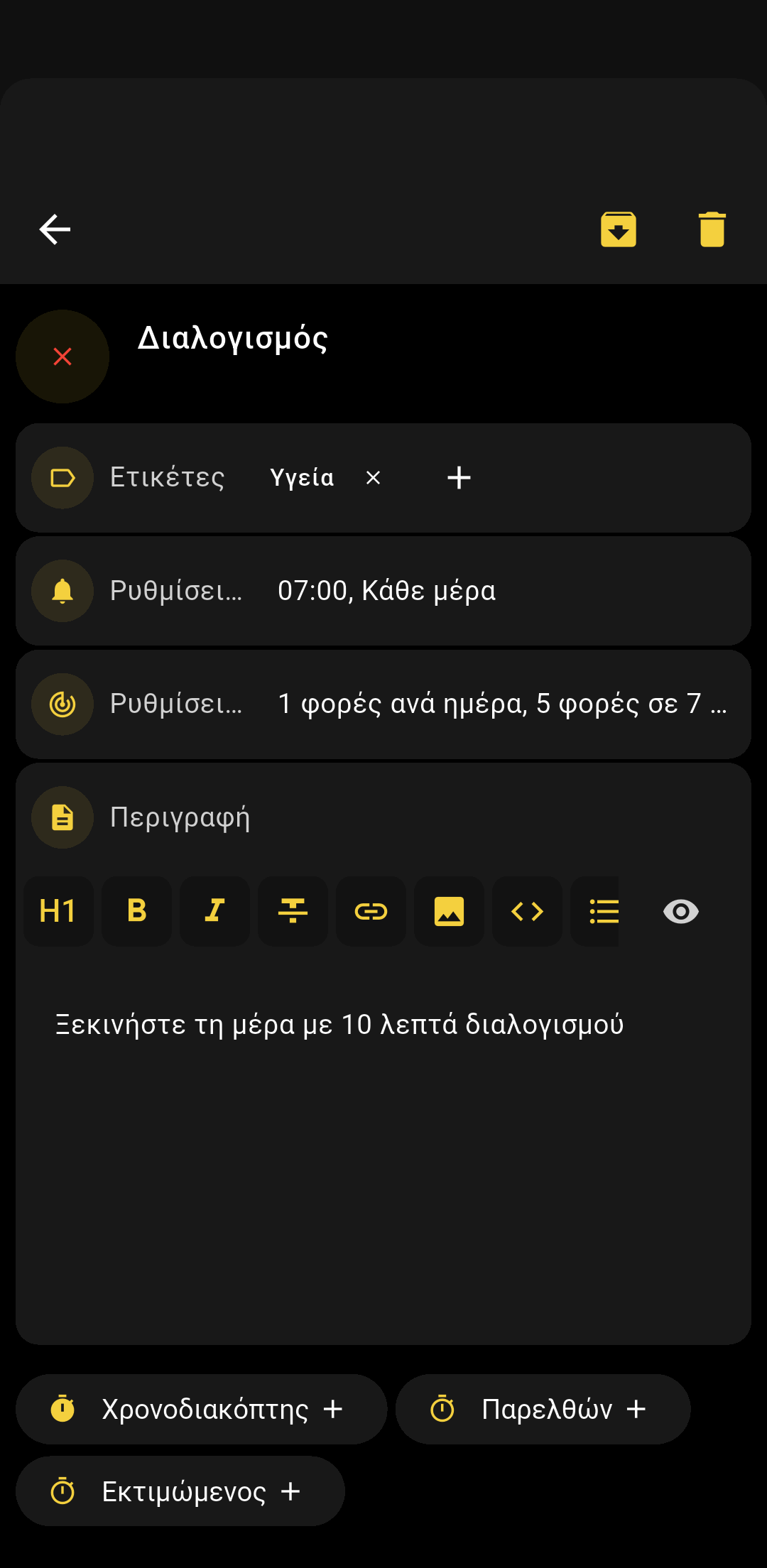
Task: Apply H1 heading formatting
Action: (58, 911)
